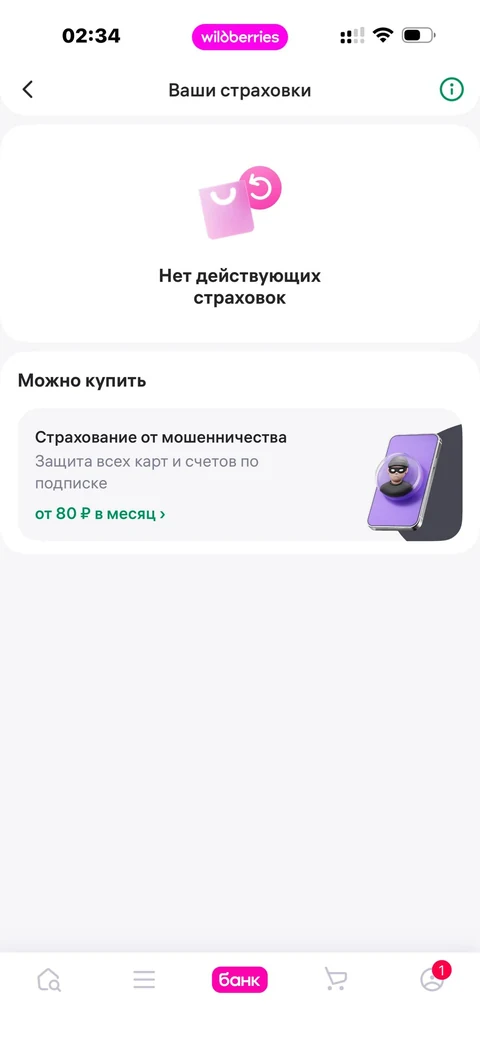480x1043 pixels.
Task: Switch to the home search tab
Action: (49, 979)
